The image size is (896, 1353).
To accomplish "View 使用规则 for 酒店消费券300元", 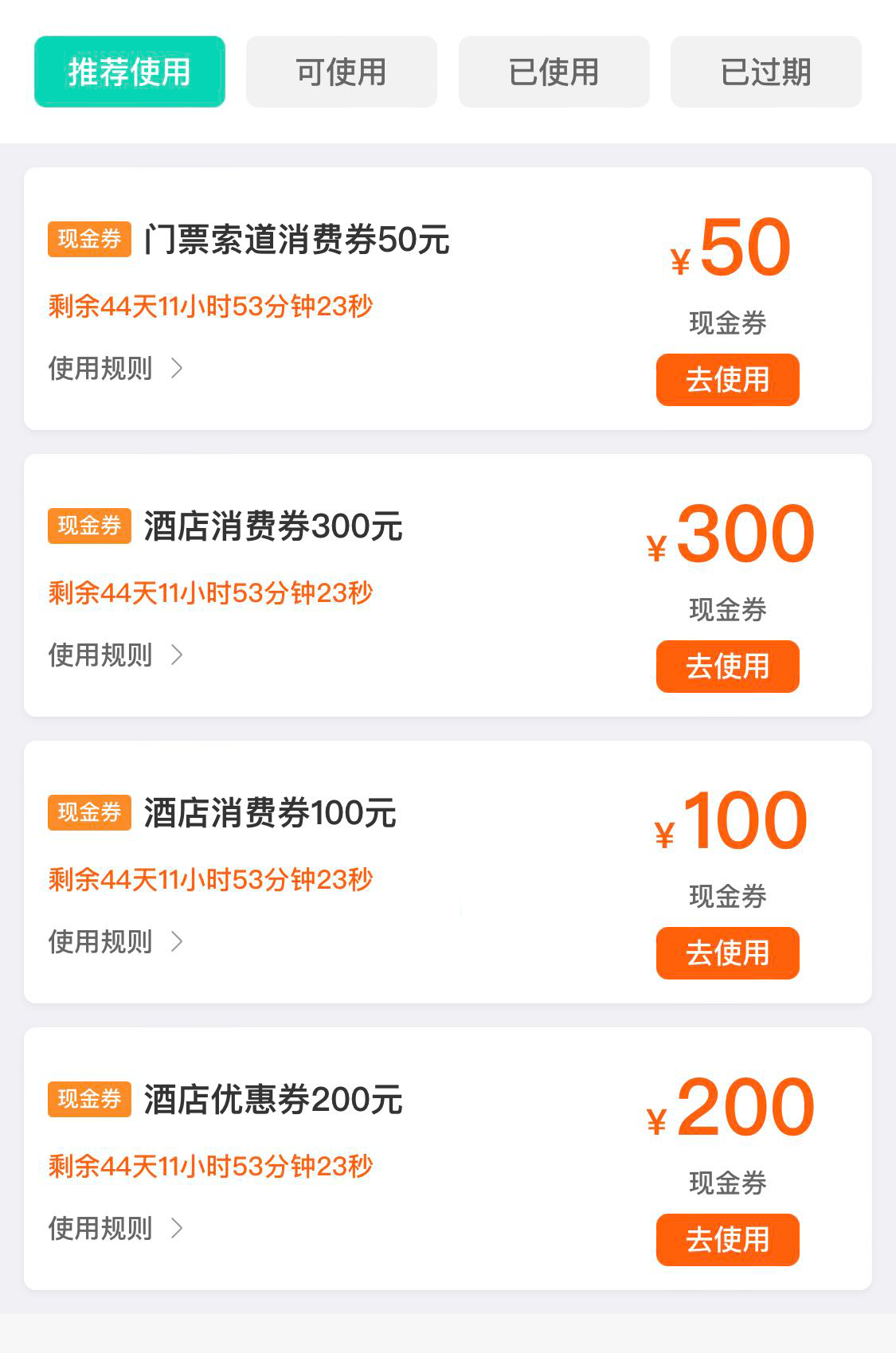I will (115, 655).
